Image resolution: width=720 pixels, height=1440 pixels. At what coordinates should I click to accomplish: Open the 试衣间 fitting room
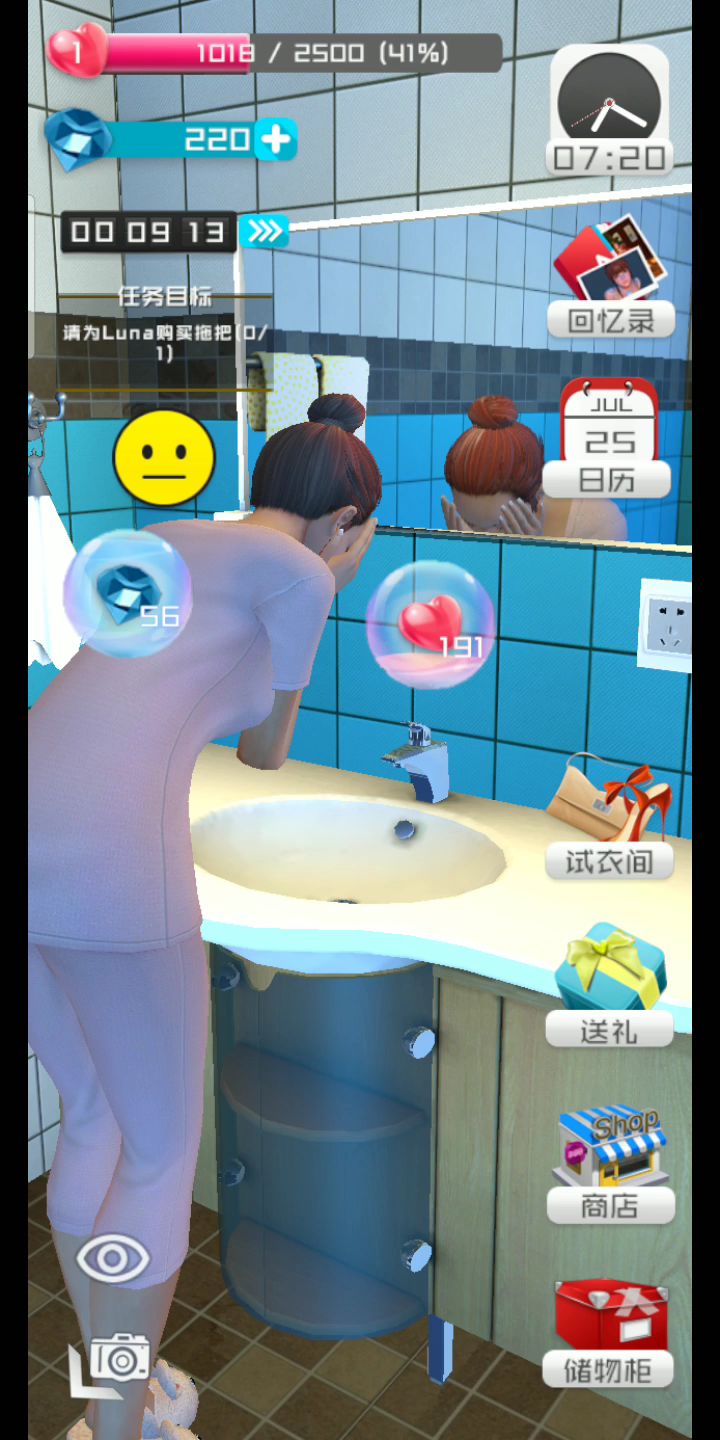pyautogui.click(x=609, y=820)
